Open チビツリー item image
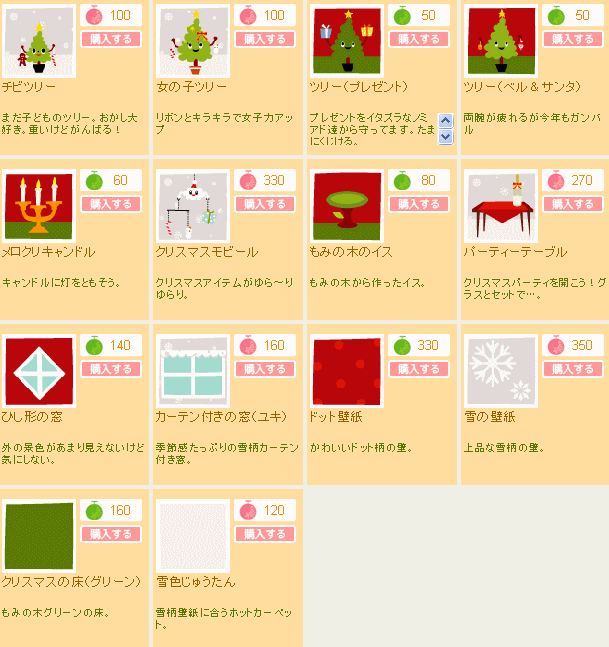Viewport: 609px width, 647px height. coord(39,41)
